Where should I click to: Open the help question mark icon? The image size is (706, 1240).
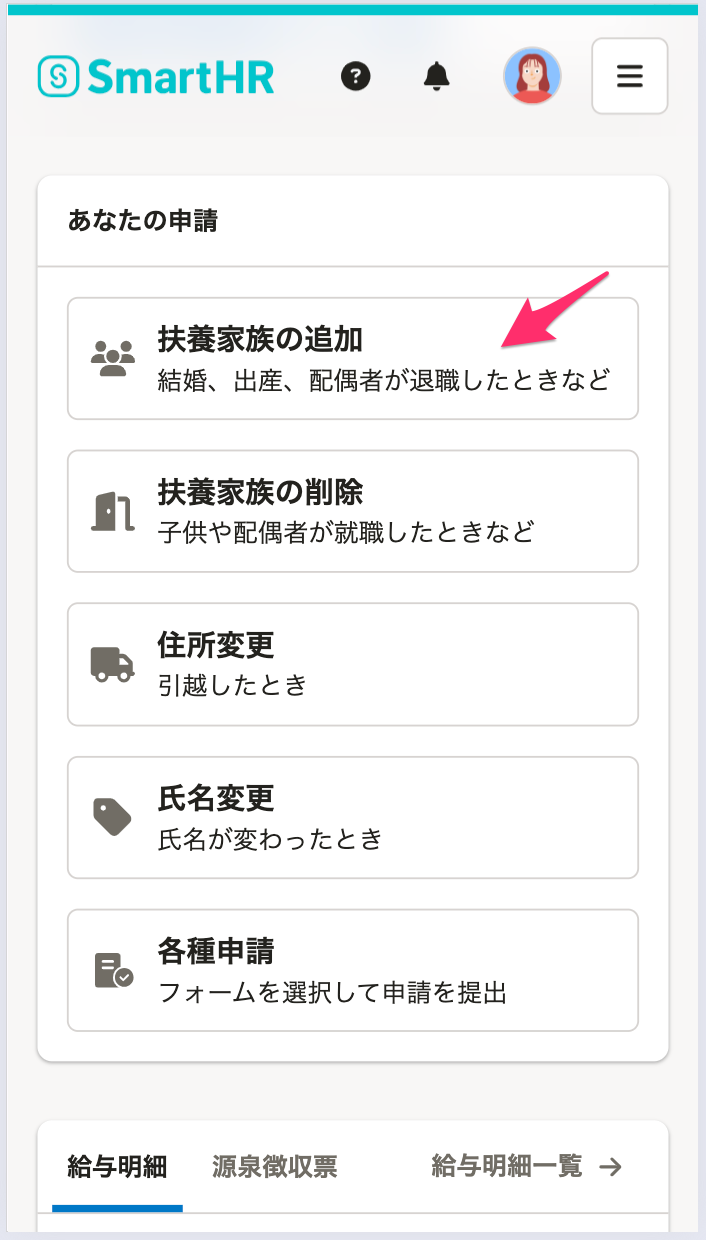[355, 76]
